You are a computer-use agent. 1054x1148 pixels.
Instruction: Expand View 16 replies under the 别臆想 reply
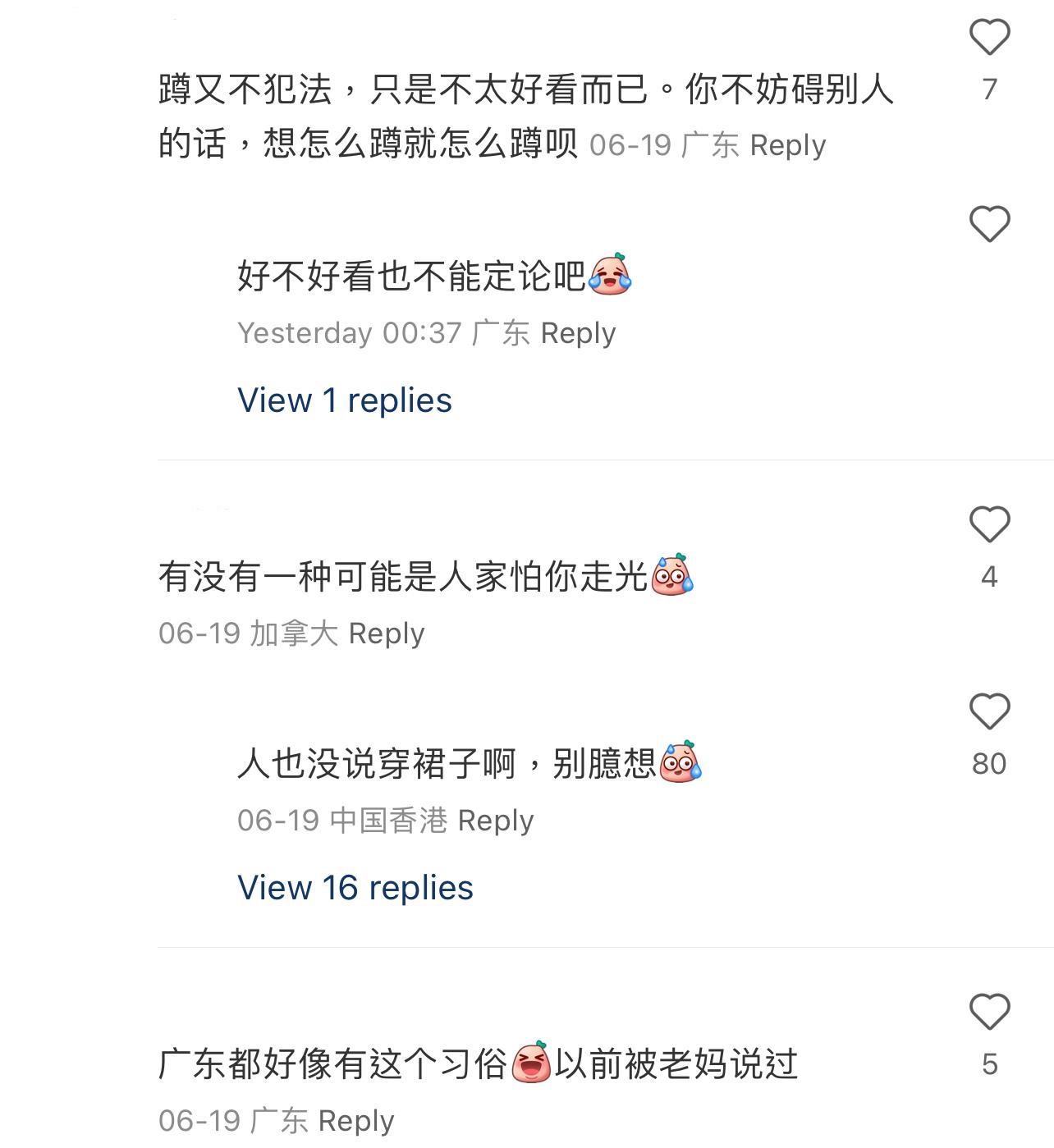pyautogui.click(x=355, y=887)
